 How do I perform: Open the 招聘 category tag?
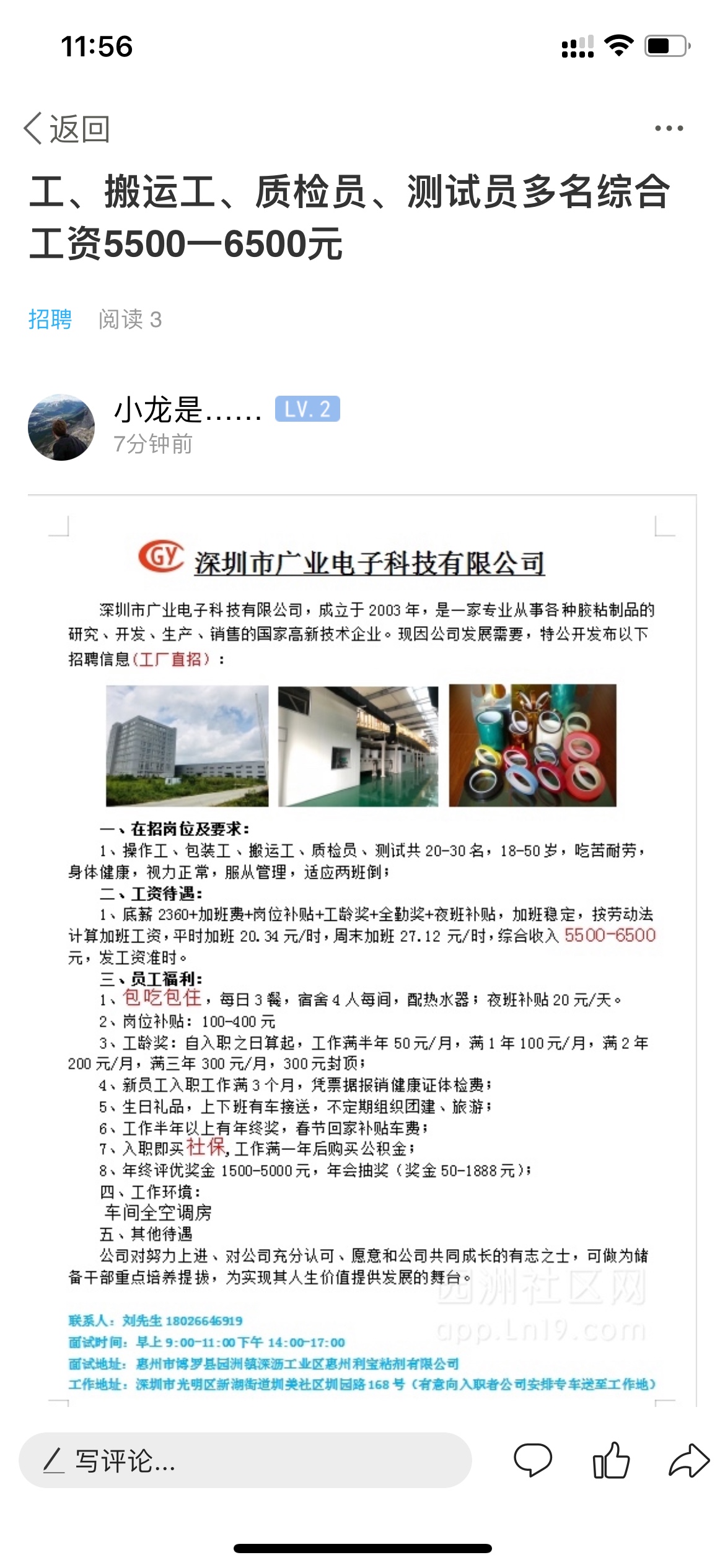50,320
